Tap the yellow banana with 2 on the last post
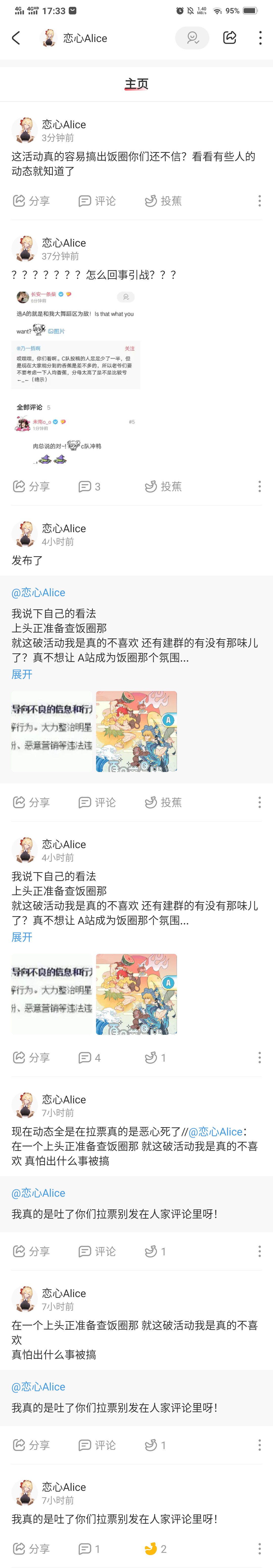This screenshot has height=1568, width=273. tap(155, 1549)
